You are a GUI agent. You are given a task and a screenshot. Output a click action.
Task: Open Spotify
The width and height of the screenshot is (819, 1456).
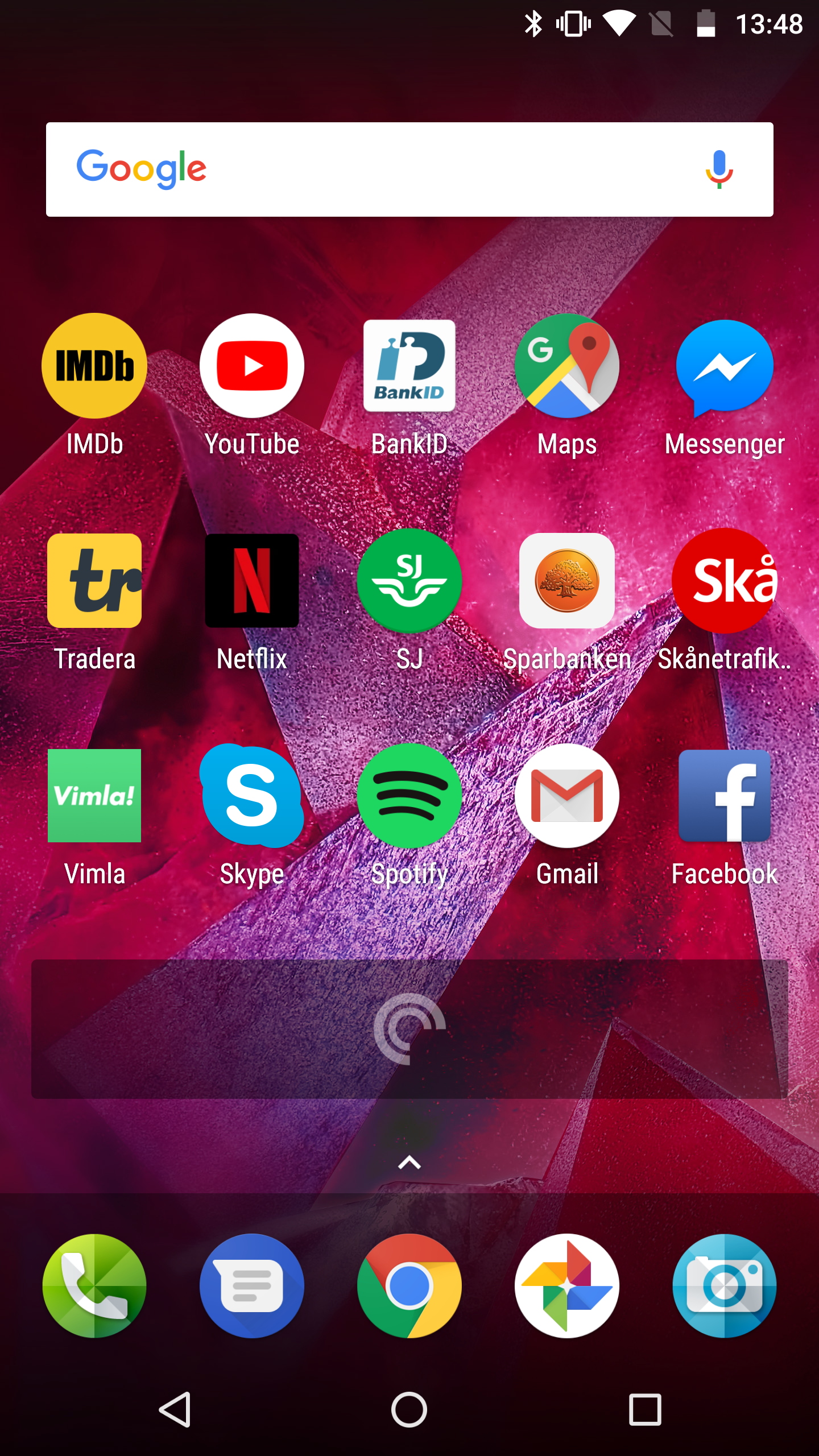409,796
